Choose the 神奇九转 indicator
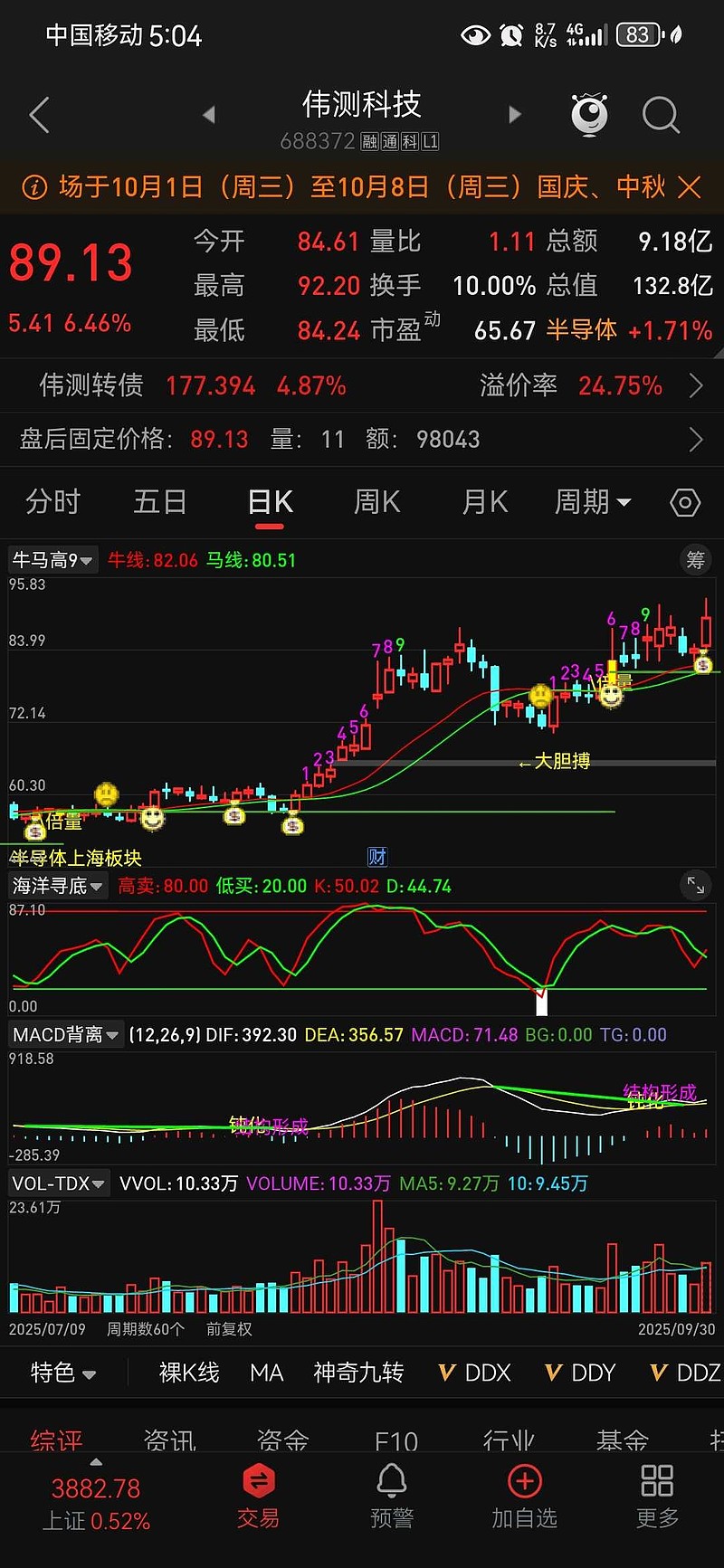The image size is (724, 1568). tap(358, 1373)
